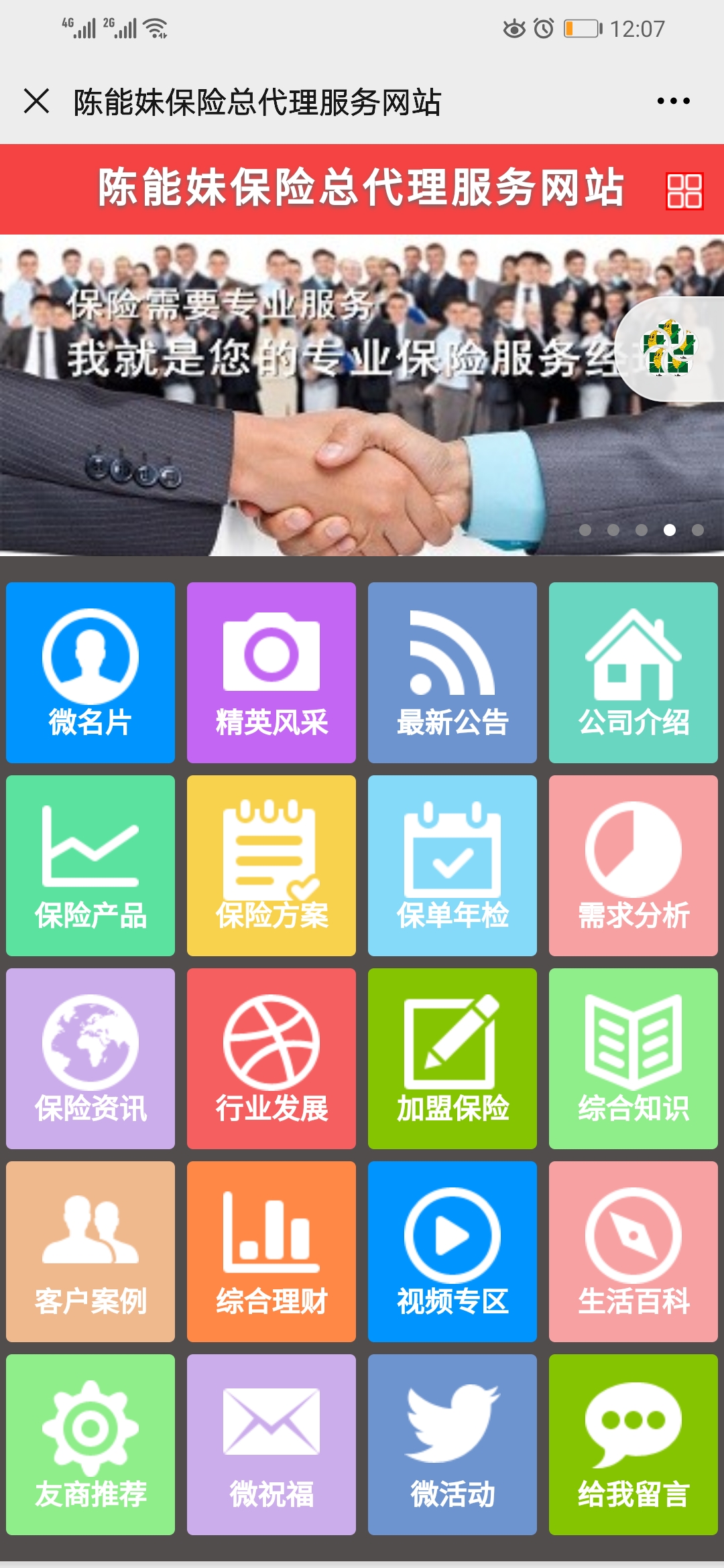724x1568 pixels.
Task: Open the 视频专区 video zone
Action: click(x=452, y=1251)
